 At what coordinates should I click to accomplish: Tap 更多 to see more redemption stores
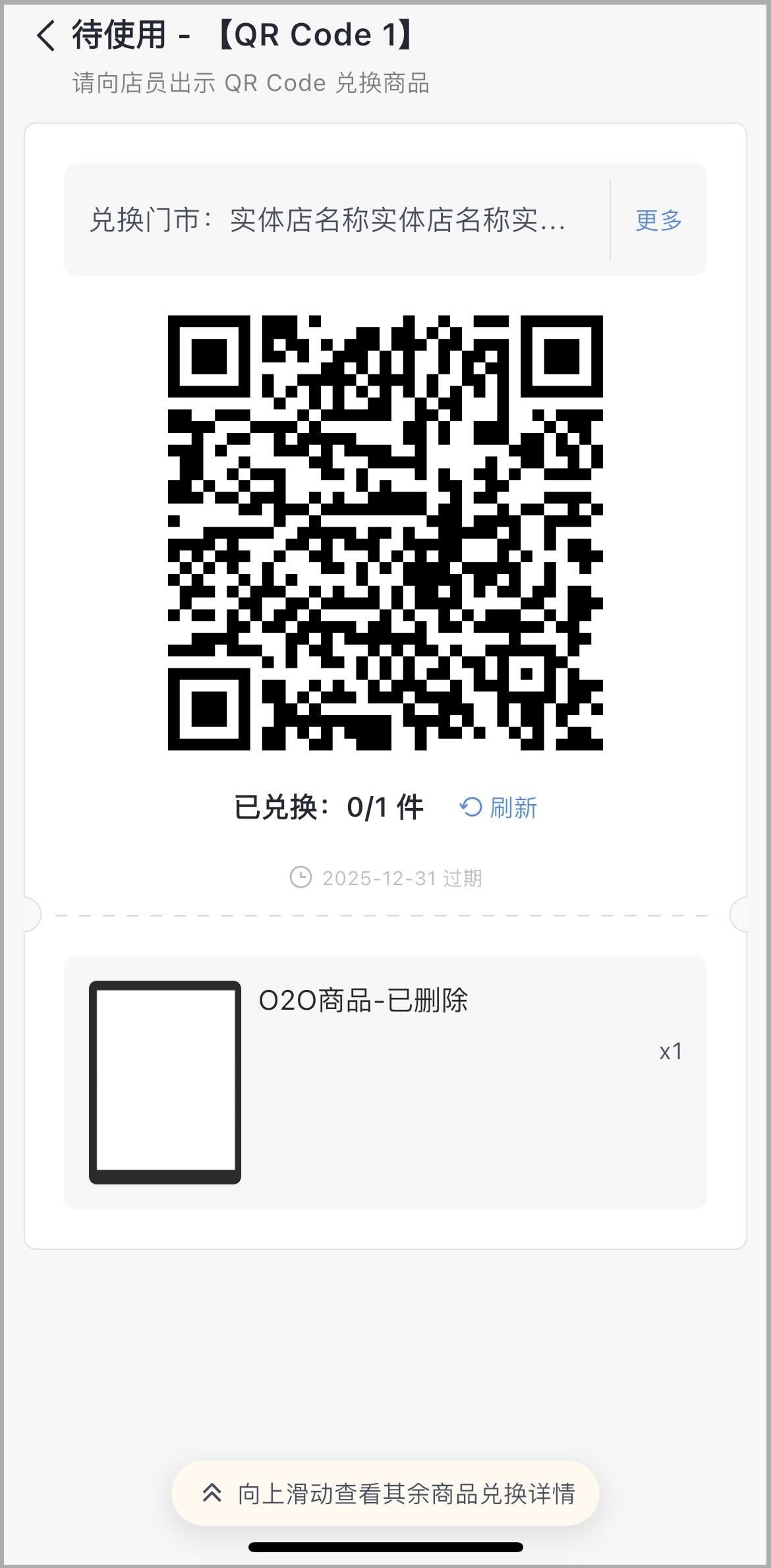click(658, 219)
